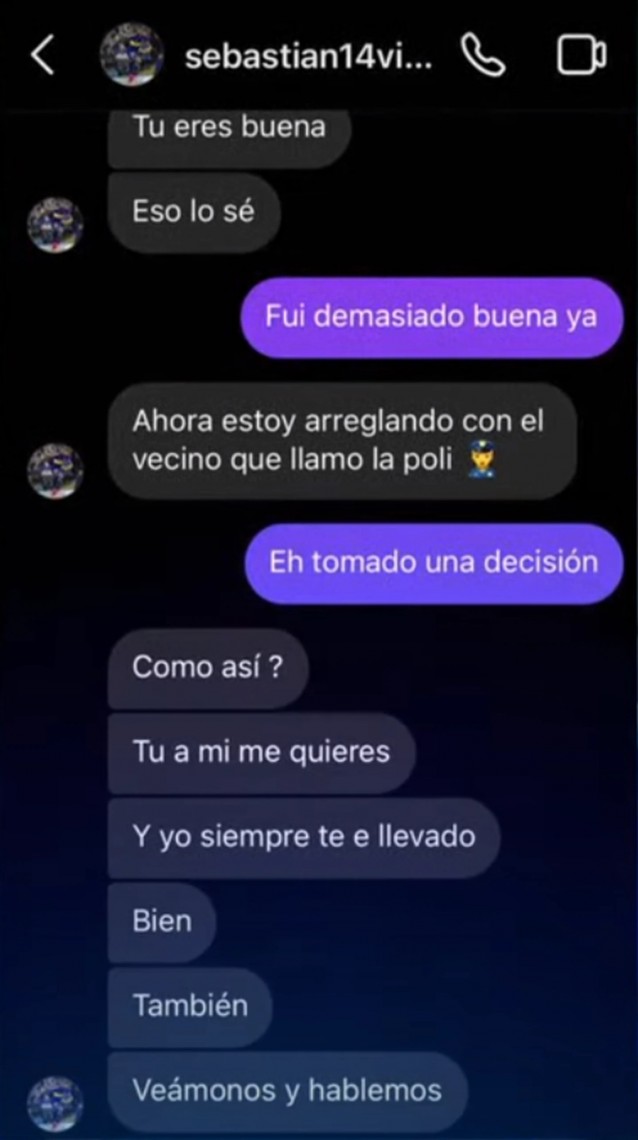Start a video call with sebastian14vi
638x1140 pixels.
pyautogui.click(x=581, y=56)
